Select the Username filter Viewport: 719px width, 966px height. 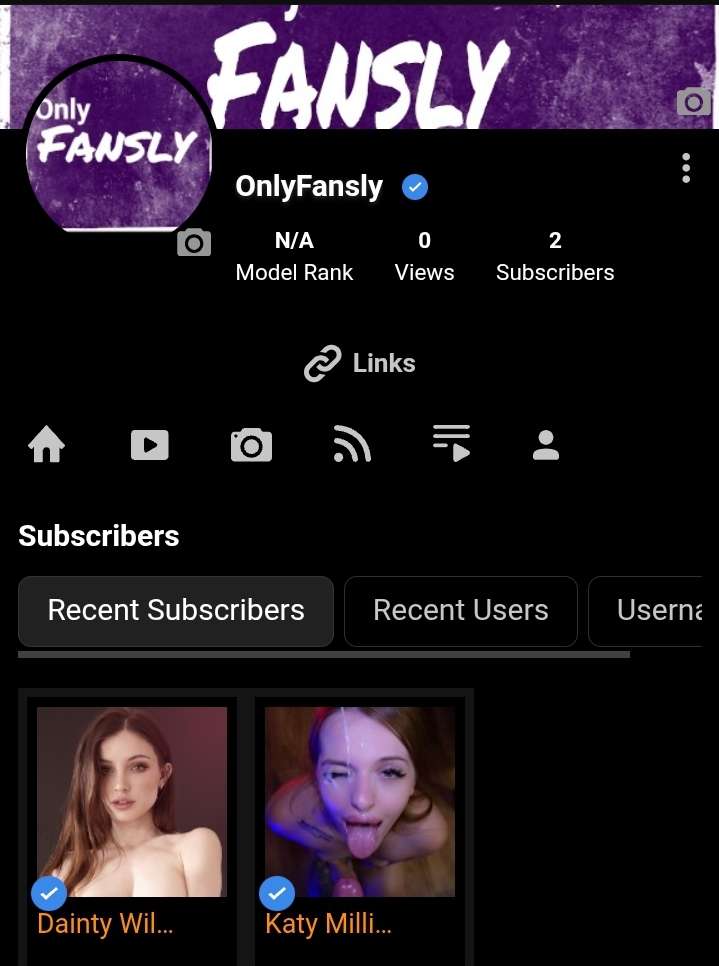coord(655,610)
